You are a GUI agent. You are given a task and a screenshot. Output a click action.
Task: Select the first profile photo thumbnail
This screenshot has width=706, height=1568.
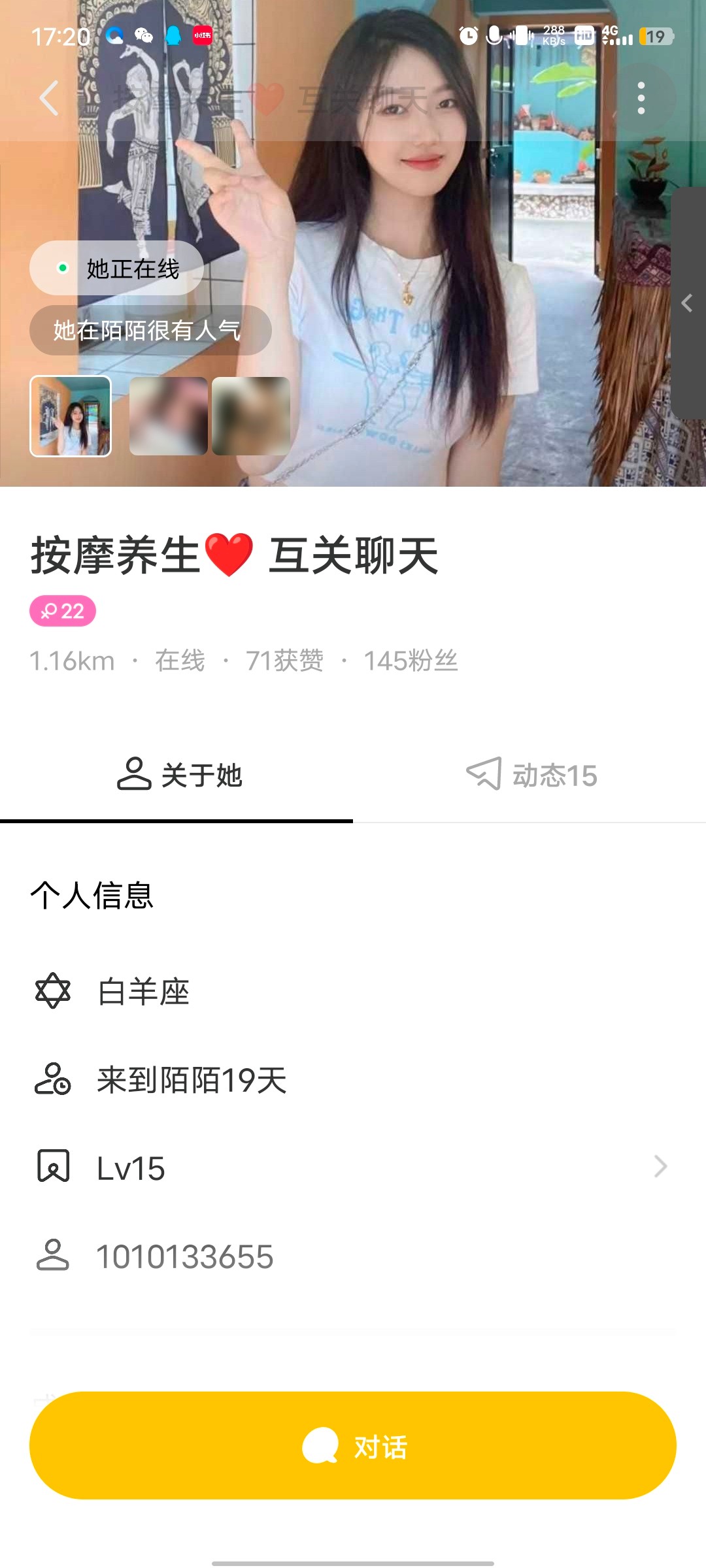click(x=71, y=416)
